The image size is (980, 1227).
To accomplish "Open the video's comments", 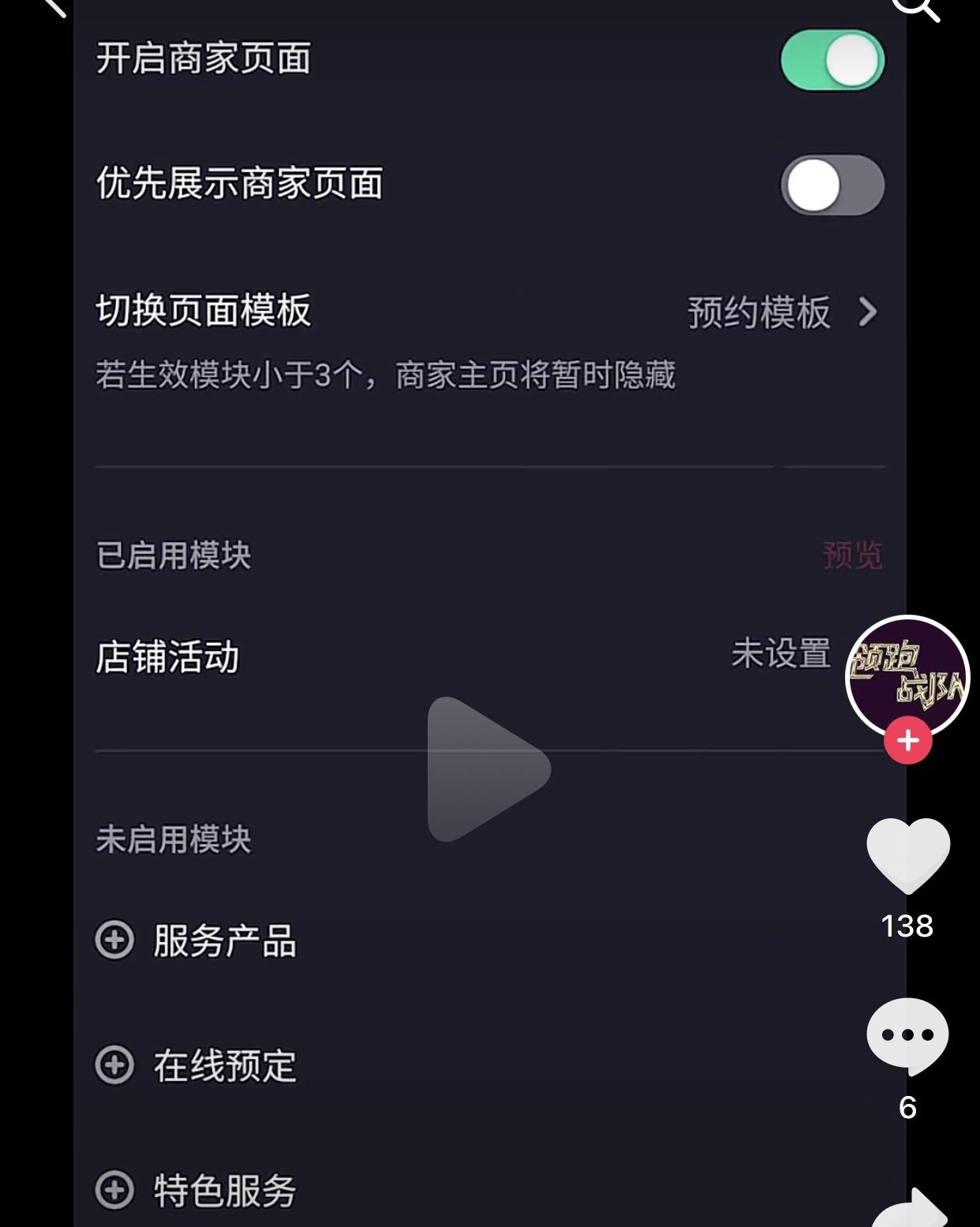I will tap(907, 1035).
